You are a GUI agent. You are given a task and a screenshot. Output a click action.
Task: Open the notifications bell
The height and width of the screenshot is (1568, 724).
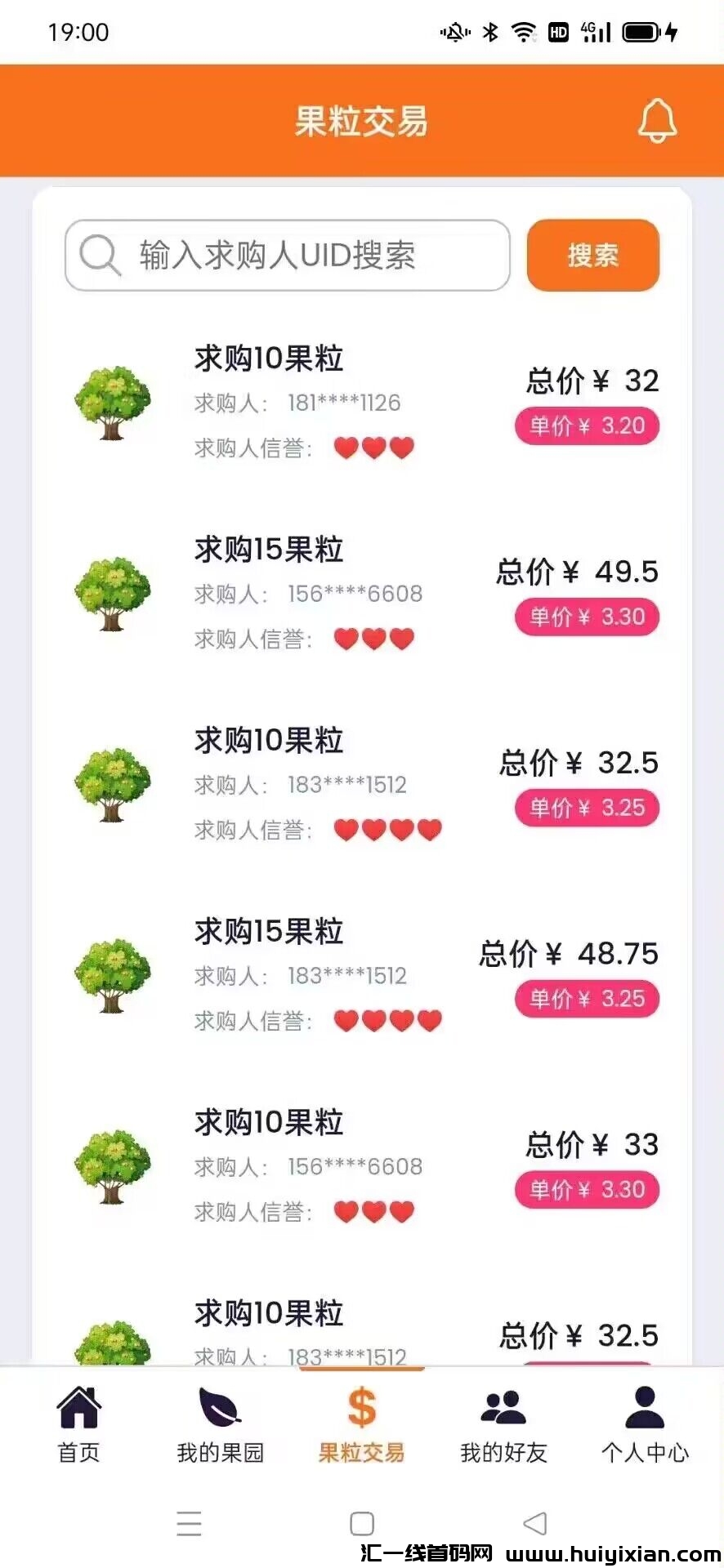pos(657,121)
